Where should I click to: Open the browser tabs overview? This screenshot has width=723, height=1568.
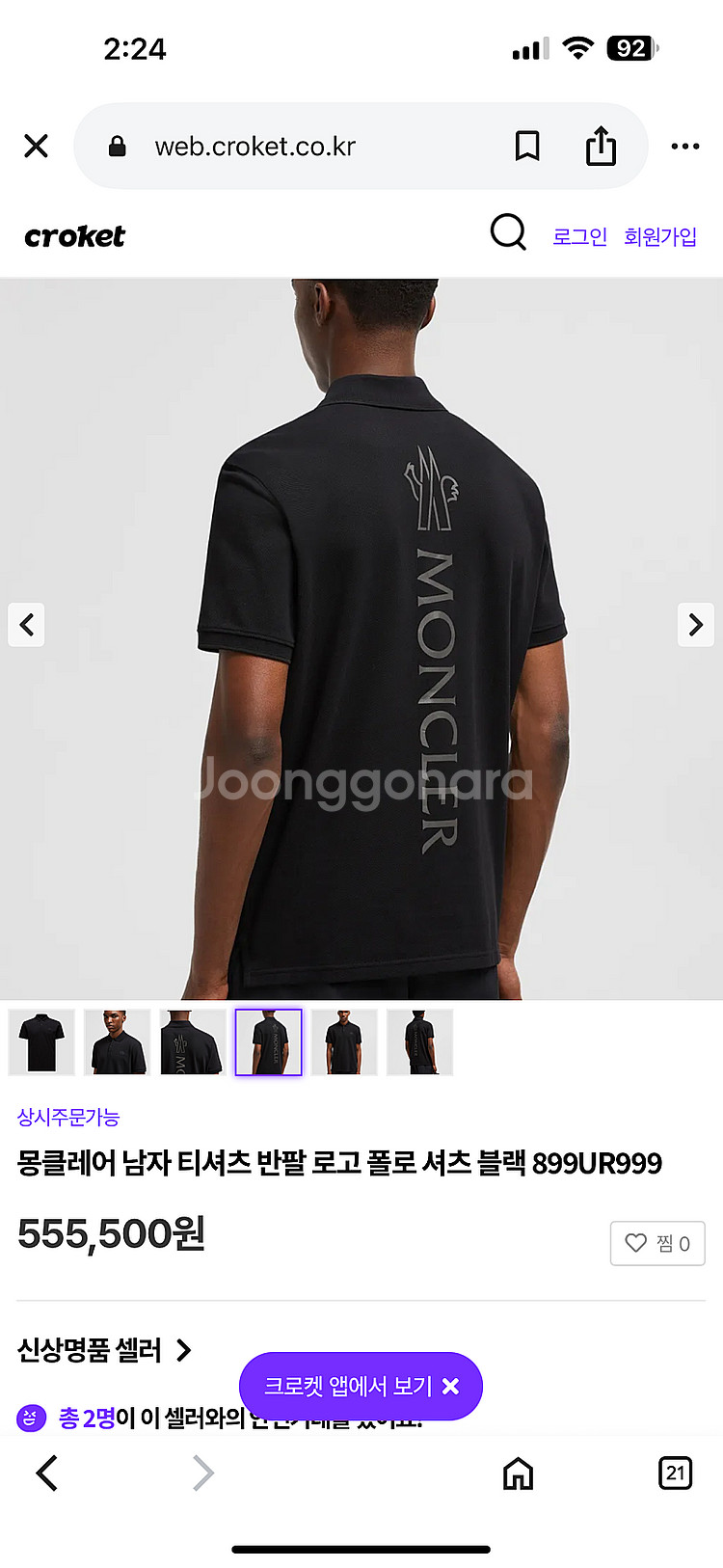point(675,1473)
